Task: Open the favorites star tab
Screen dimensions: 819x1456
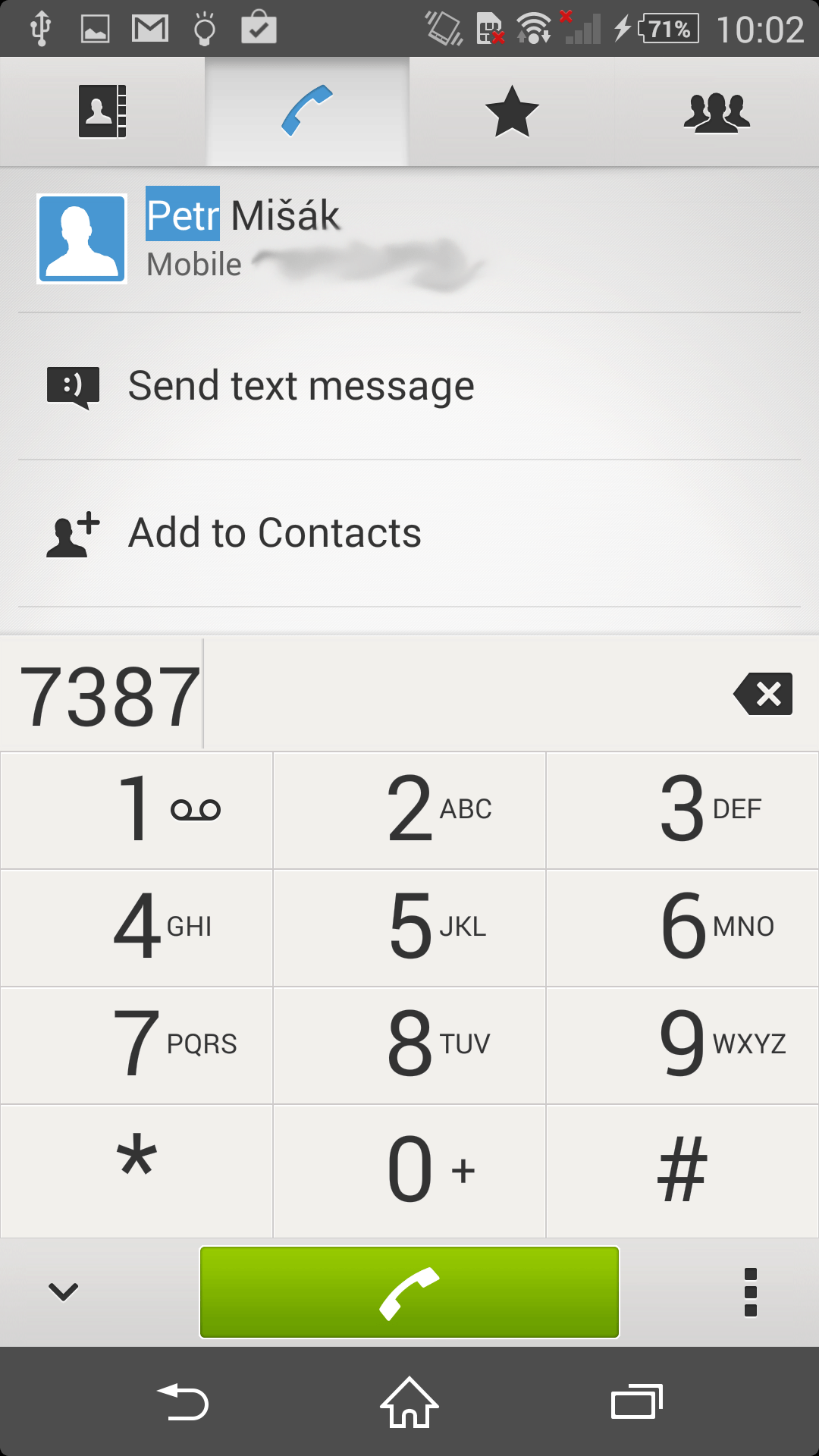Action: 512,111
